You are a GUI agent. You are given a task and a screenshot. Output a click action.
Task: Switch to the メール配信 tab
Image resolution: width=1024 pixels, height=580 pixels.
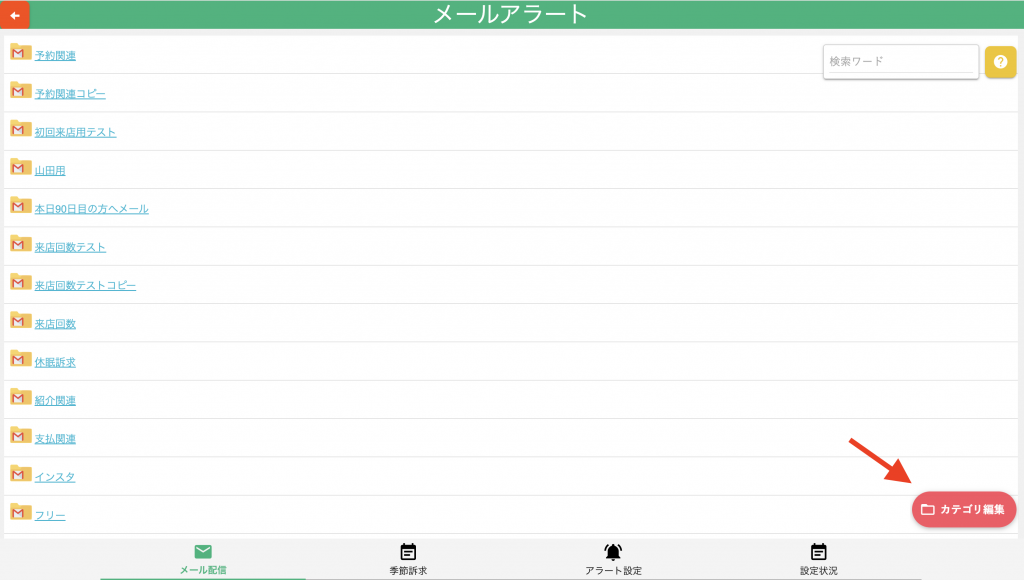tap(203, 560)
